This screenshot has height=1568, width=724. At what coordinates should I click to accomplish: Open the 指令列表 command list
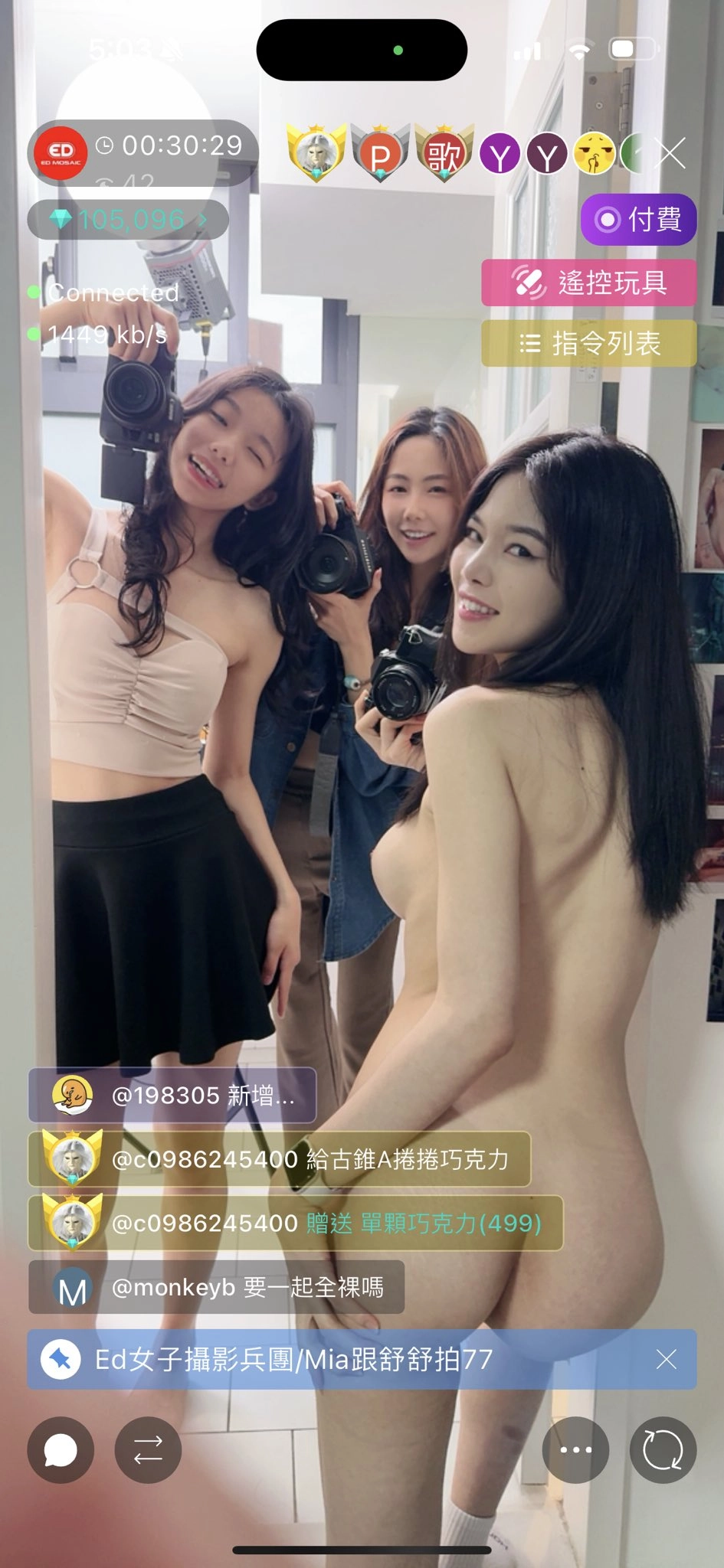[588, 344]
